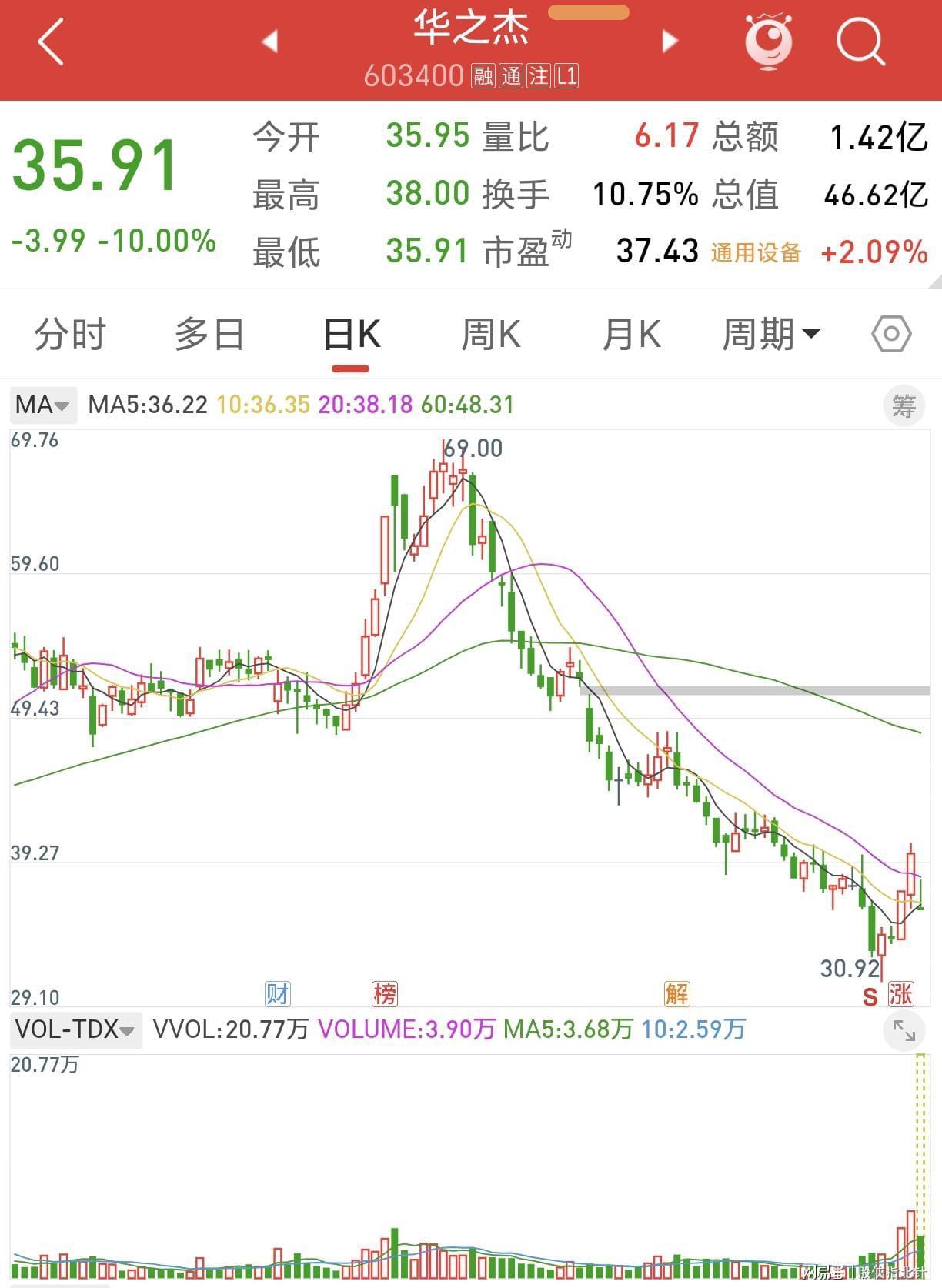Select the 日K chart tab
The height and width of the screenshot is (1288, 942).
(352, 335)
